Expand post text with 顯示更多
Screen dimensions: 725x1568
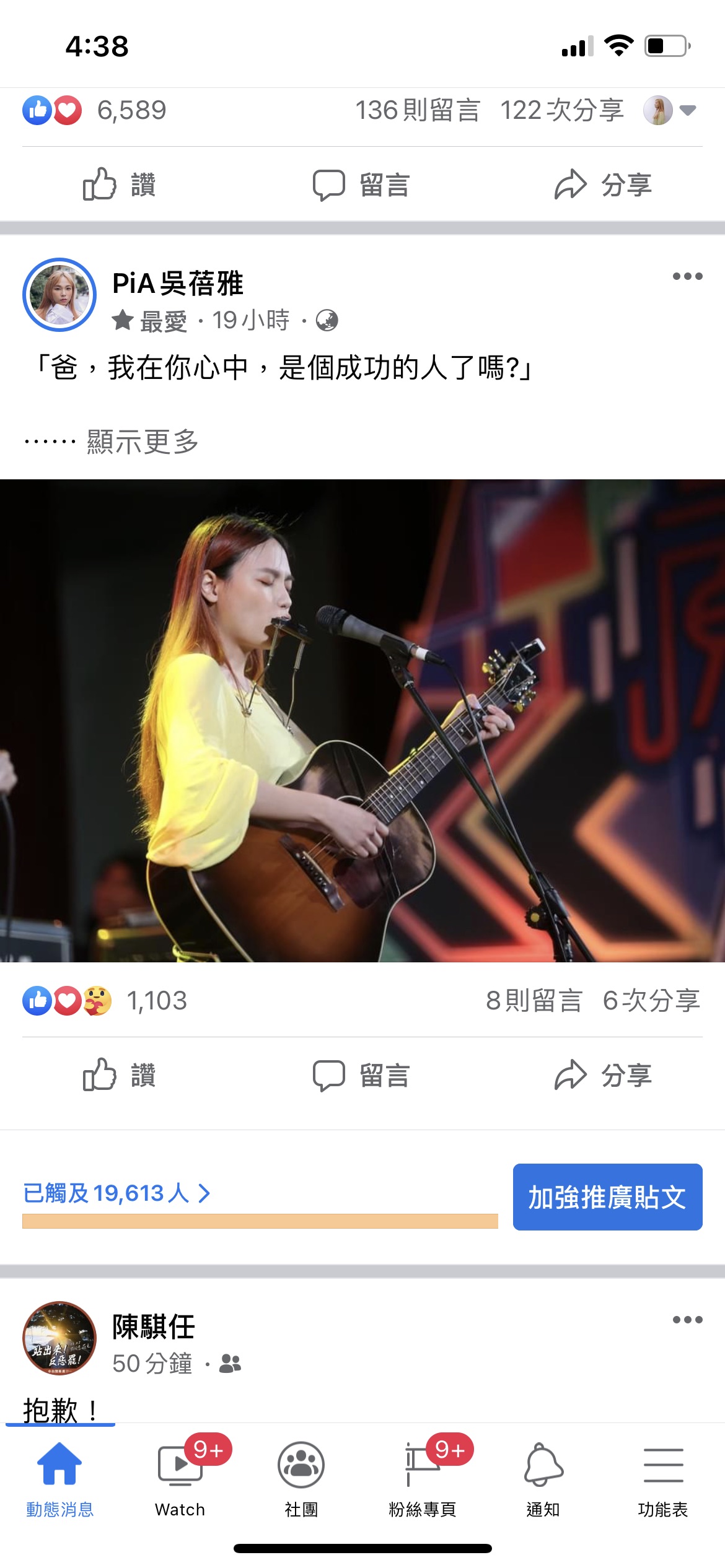point(143,442)
